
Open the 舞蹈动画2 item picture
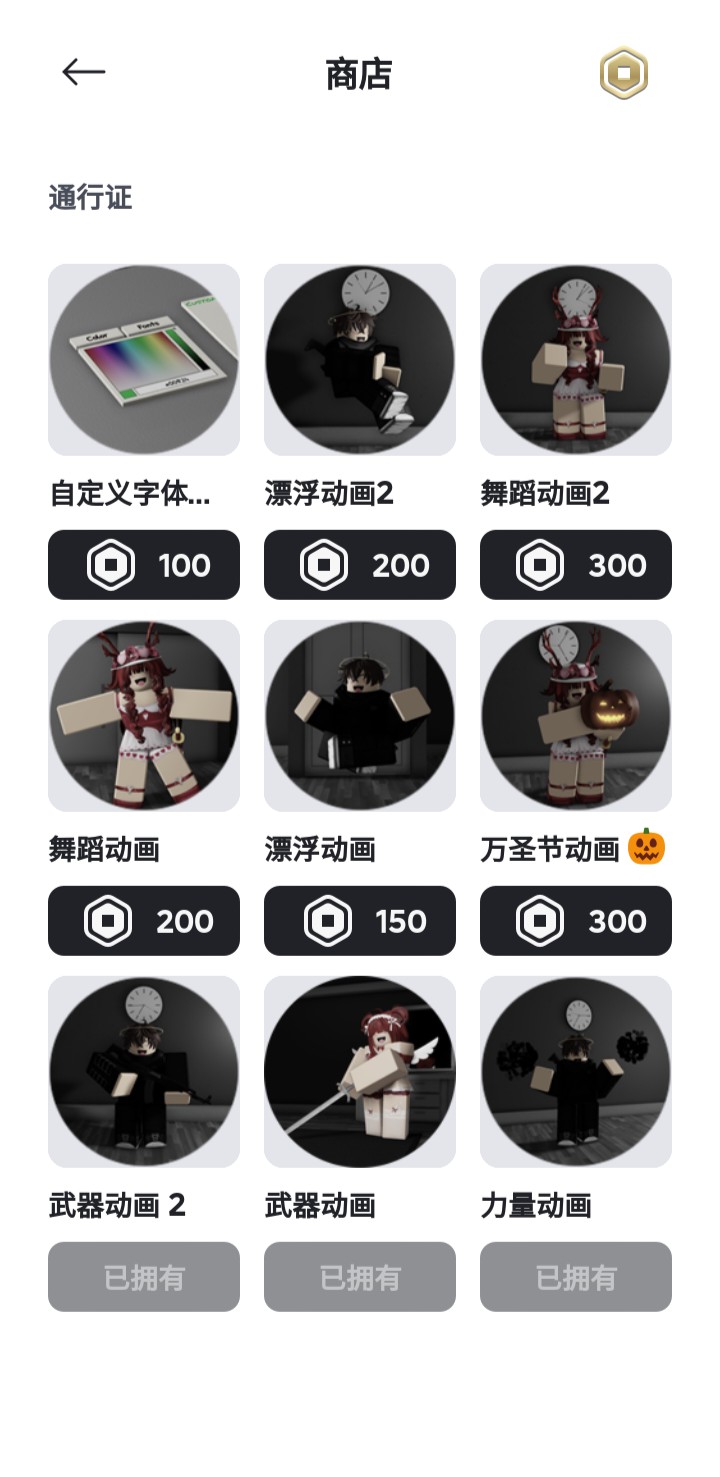pyautogui.click(x=576, y=360)
